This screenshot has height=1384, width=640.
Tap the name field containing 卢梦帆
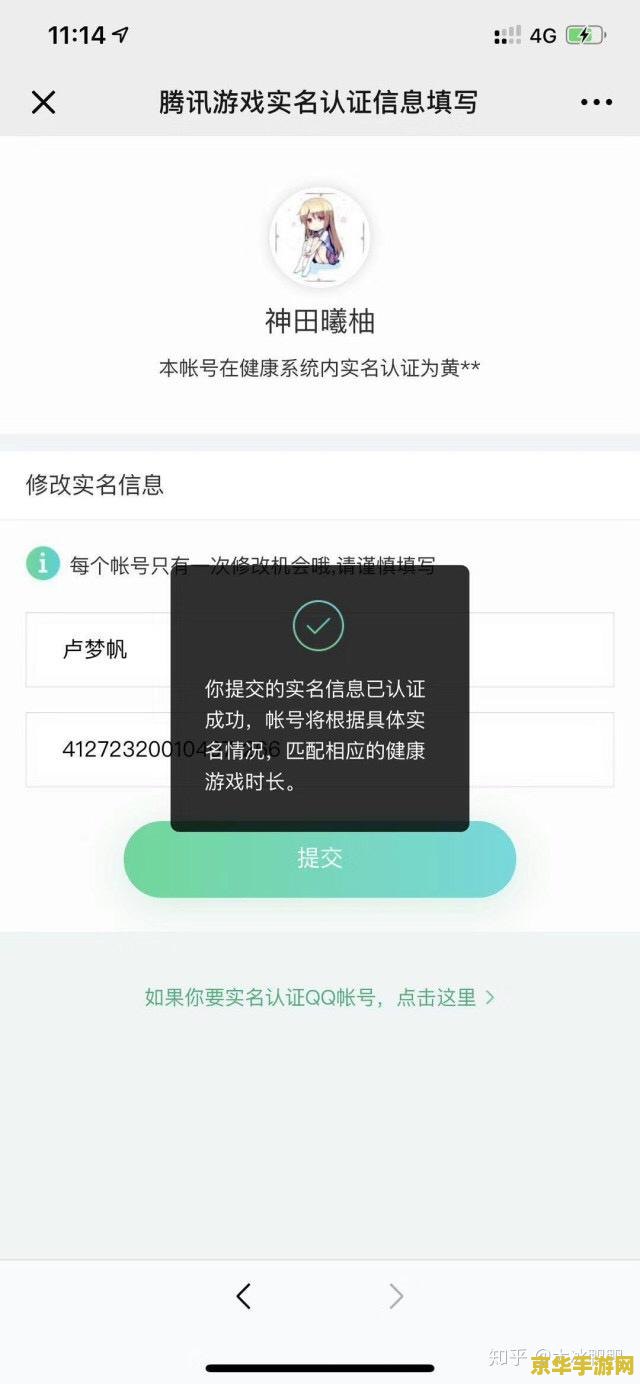coord(100,650)
